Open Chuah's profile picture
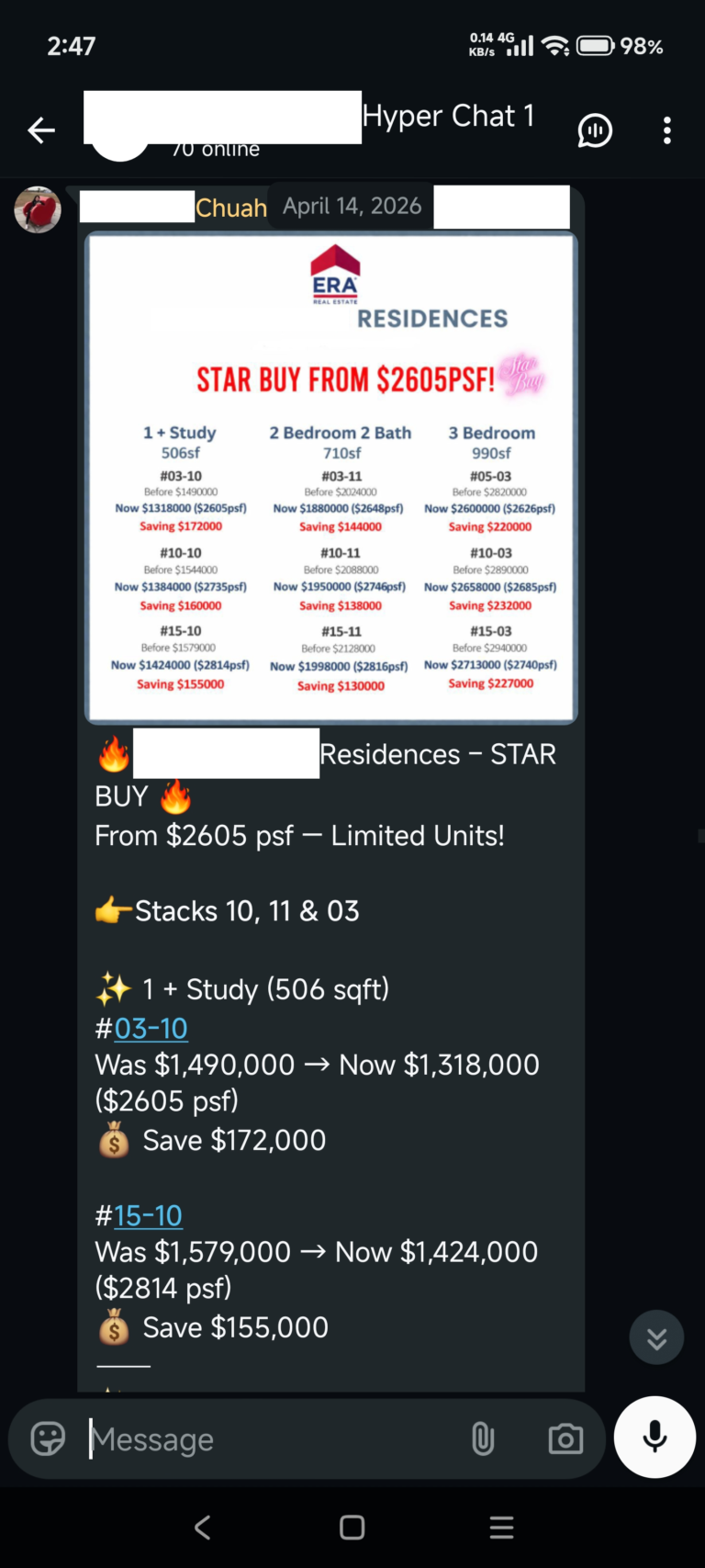705x1568 pixels. point(38,210)
